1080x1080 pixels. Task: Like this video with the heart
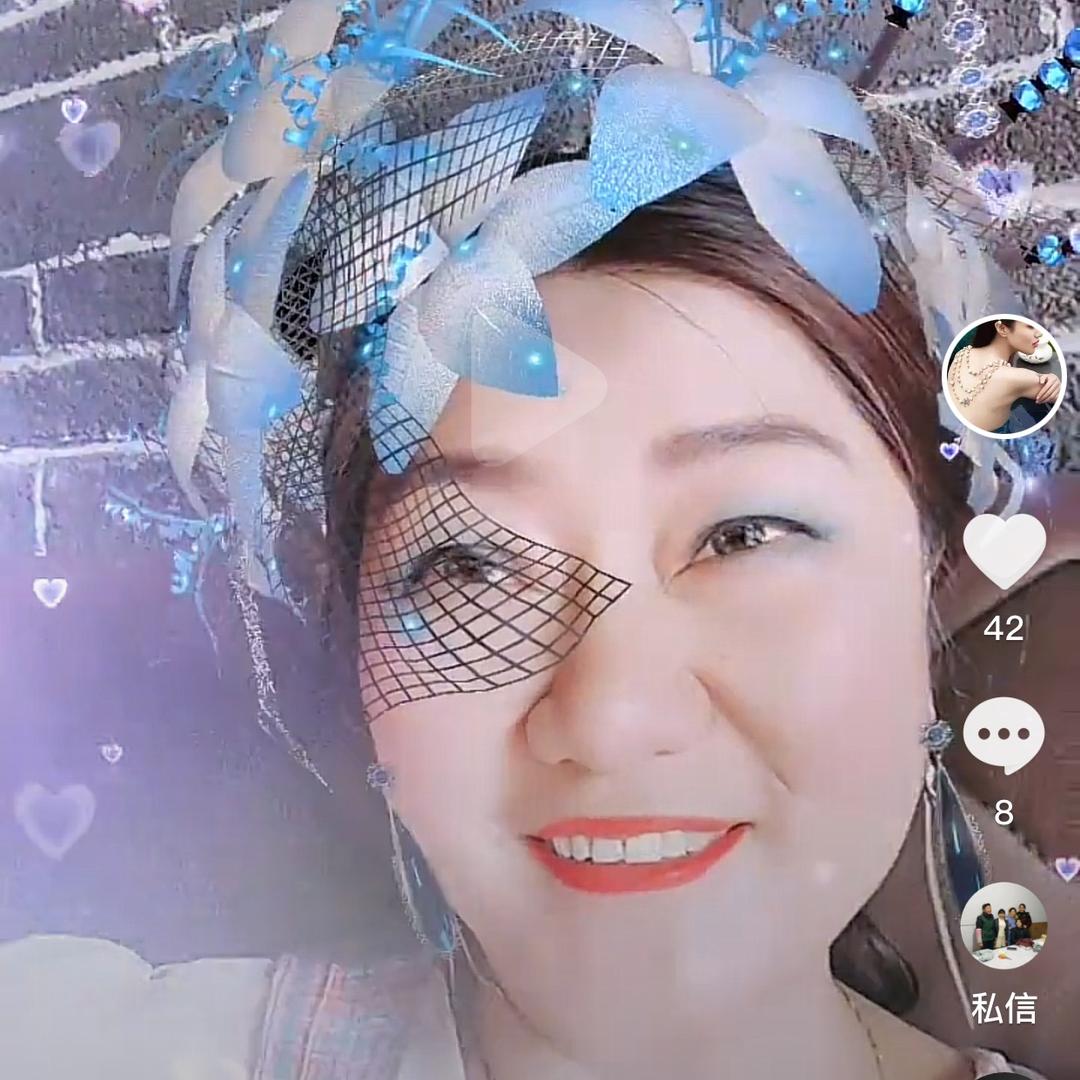(x=1003, y=551)
